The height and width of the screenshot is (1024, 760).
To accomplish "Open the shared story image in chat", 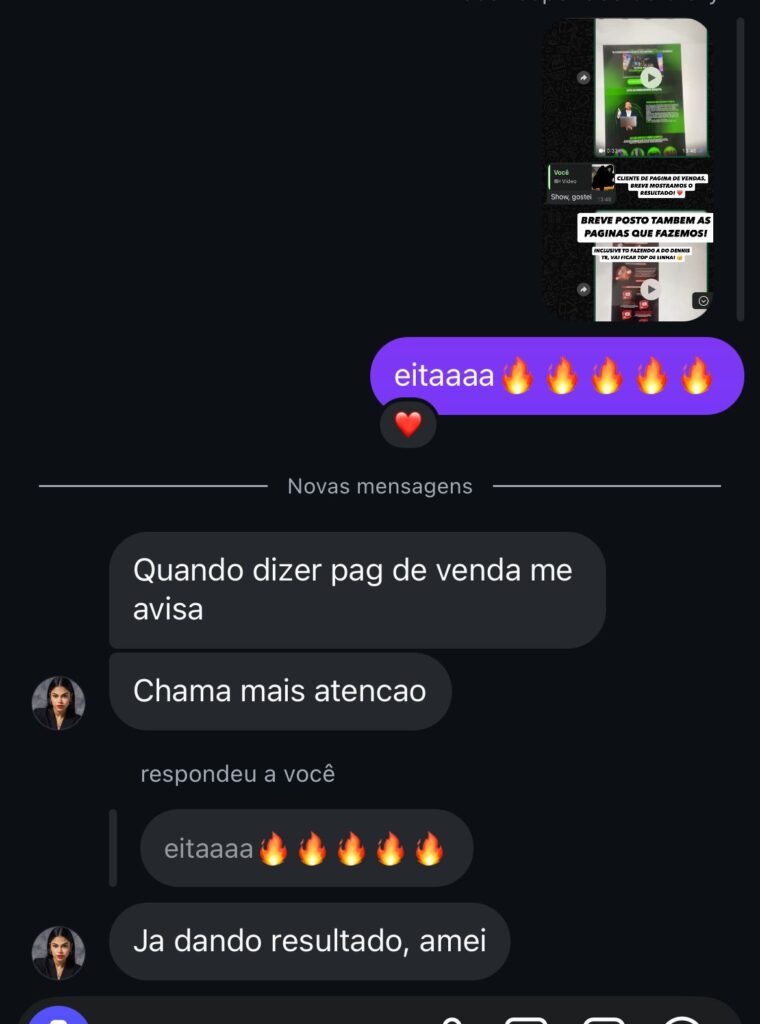I will pos(627,170).
